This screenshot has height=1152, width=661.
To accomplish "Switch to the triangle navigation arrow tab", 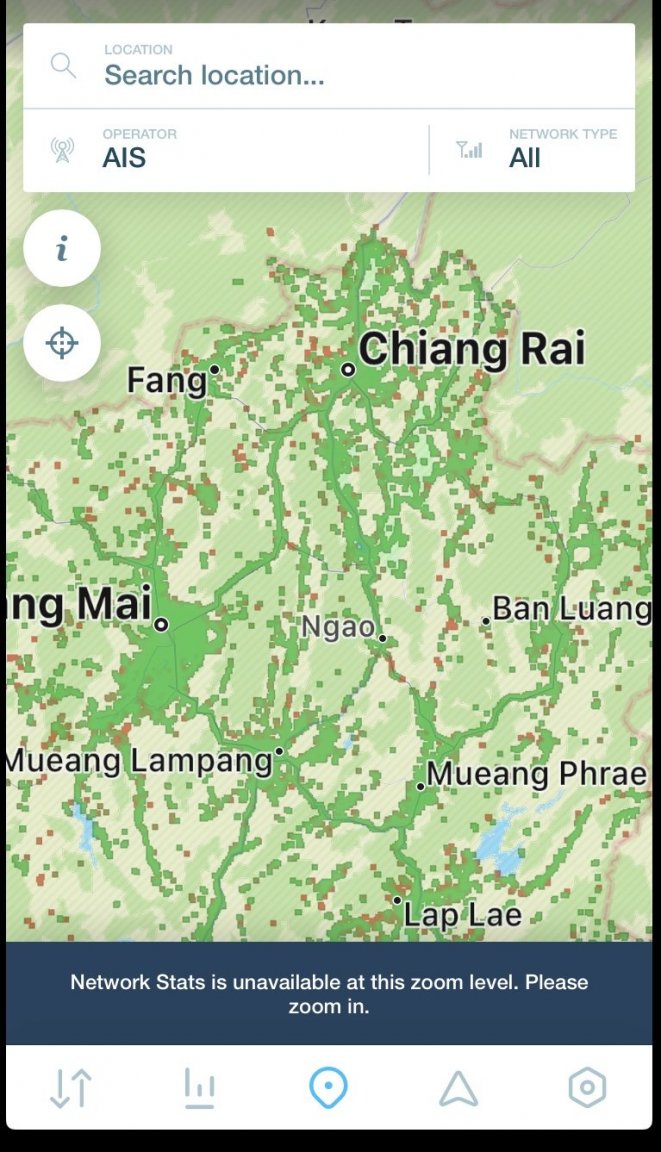I will coord(458,1088).
